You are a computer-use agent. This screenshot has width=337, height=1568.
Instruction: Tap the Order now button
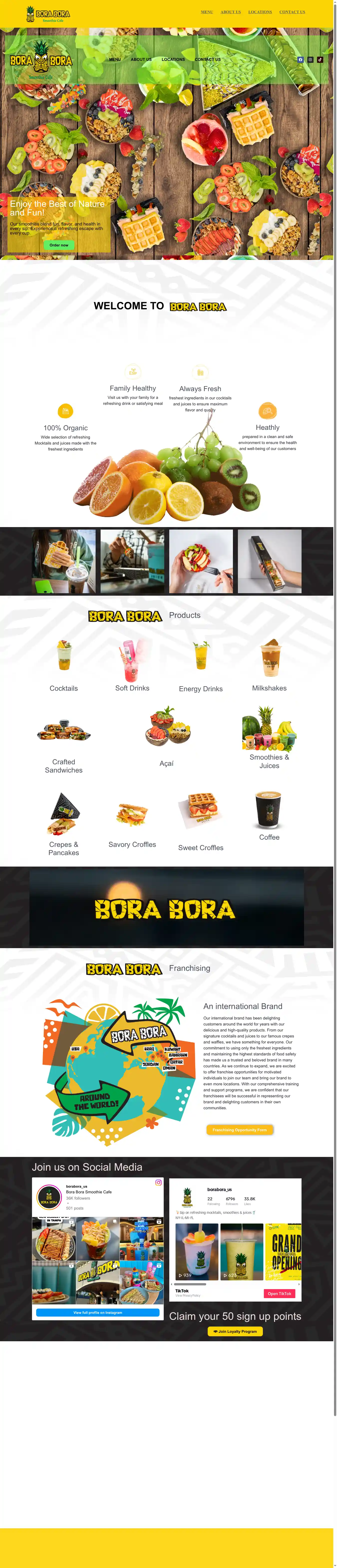tap(58, 245)
